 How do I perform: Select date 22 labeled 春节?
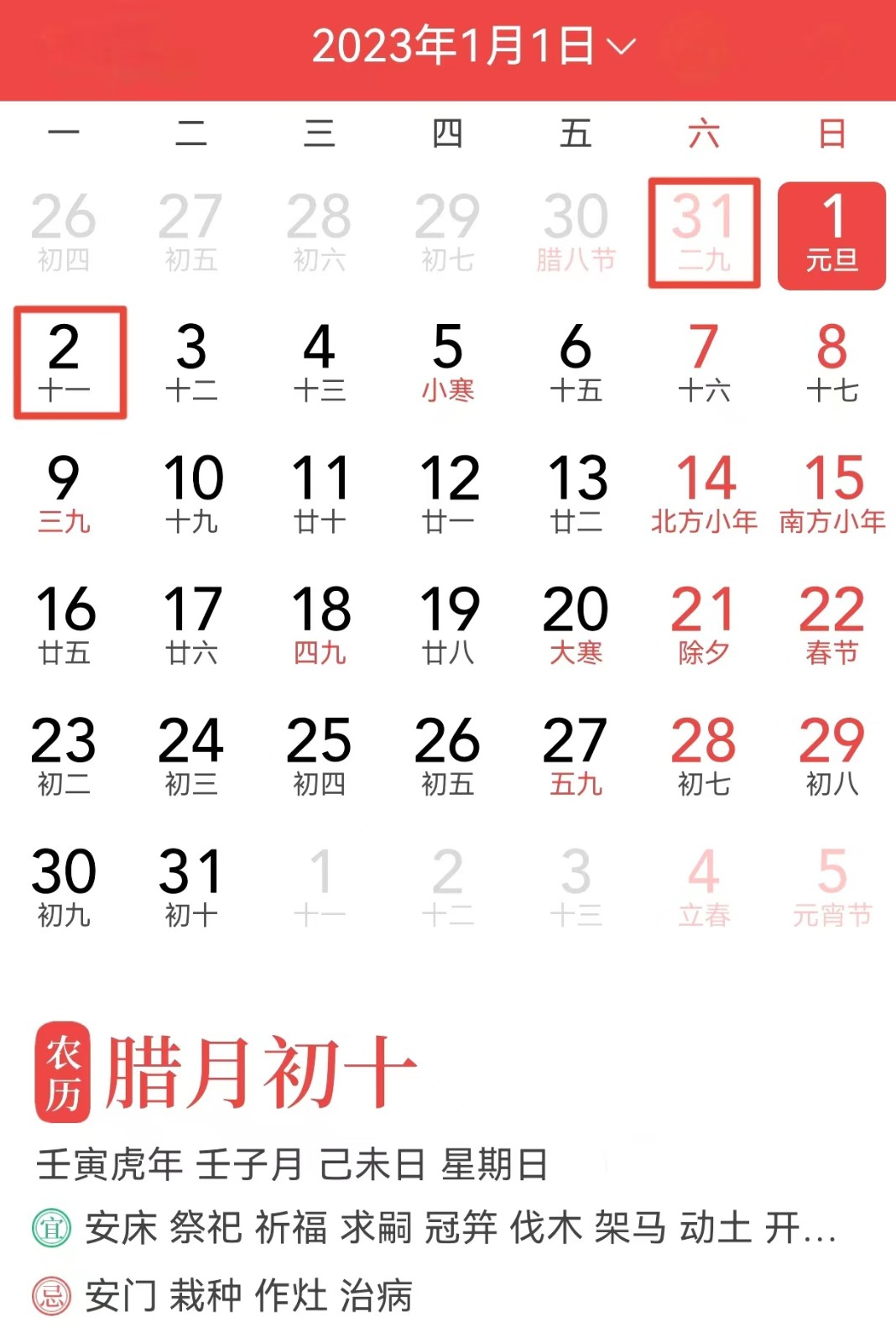831,624
